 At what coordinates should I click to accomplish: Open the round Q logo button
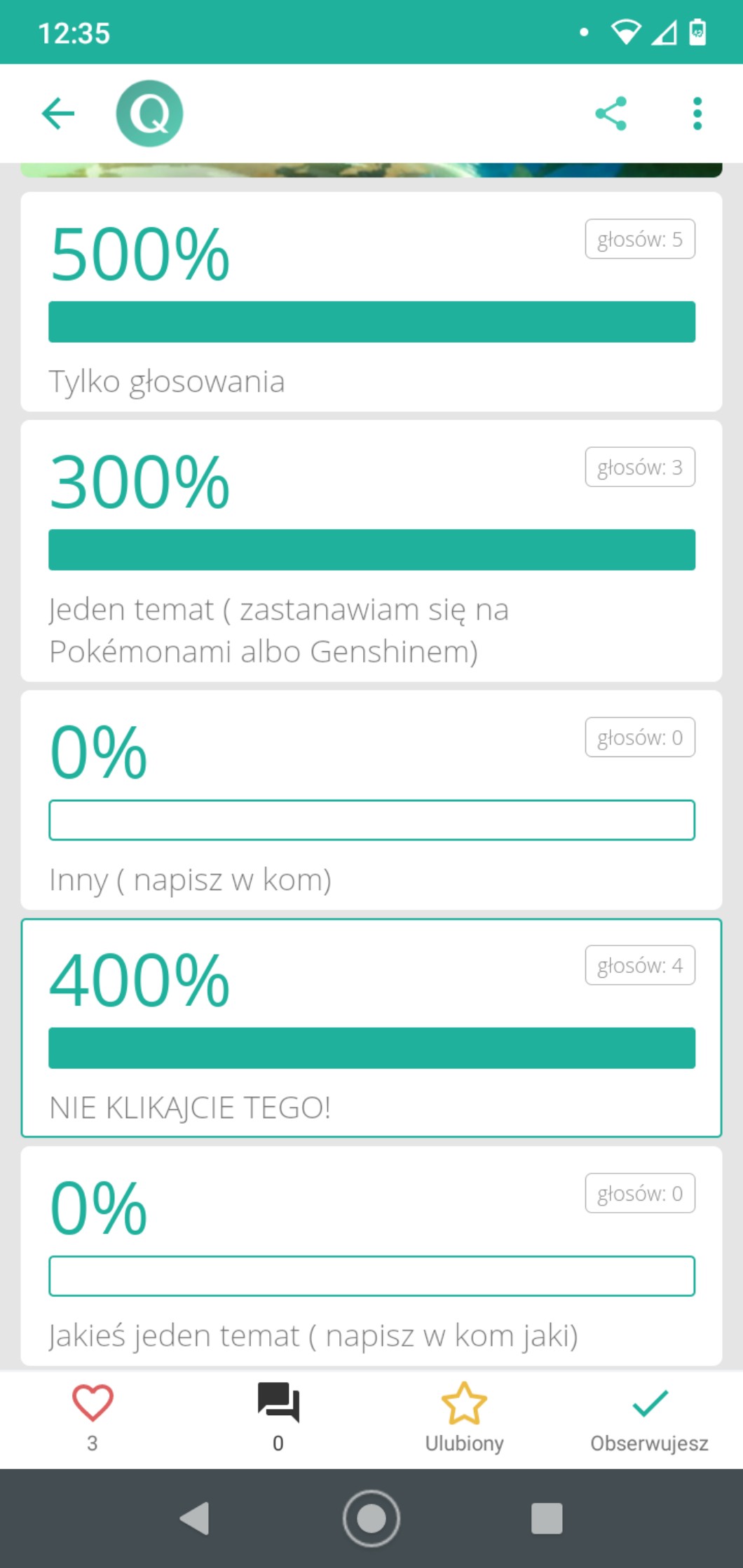point(149,114)
